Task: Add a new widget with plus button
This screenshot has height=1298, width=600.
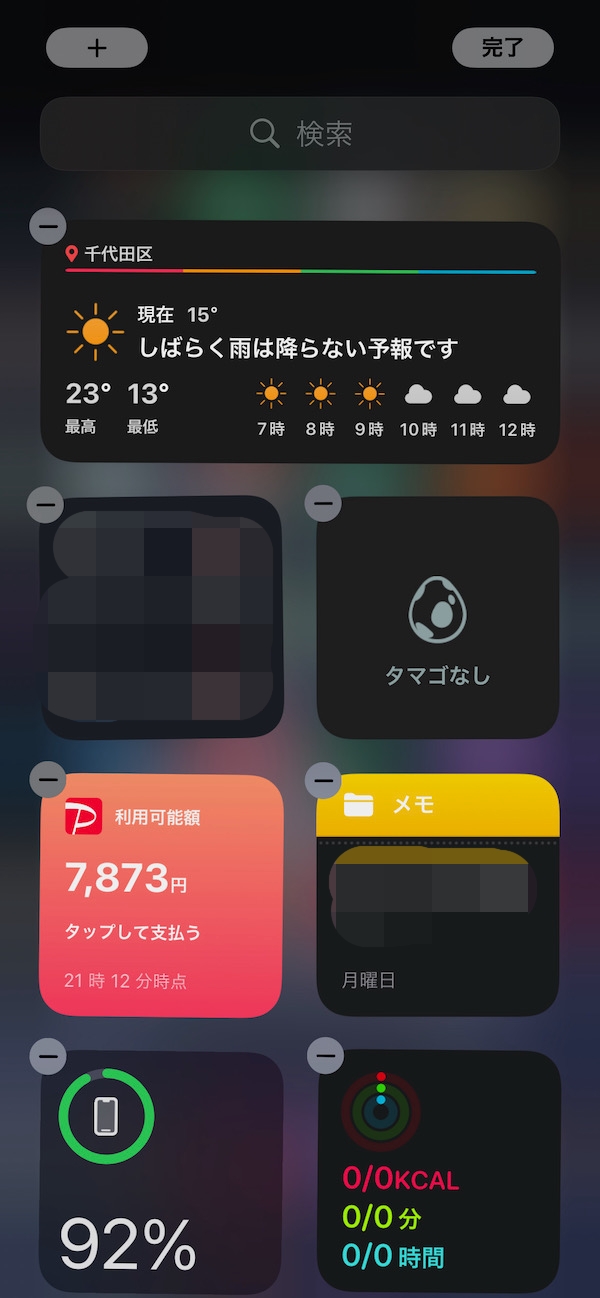Action: [97, 48]
